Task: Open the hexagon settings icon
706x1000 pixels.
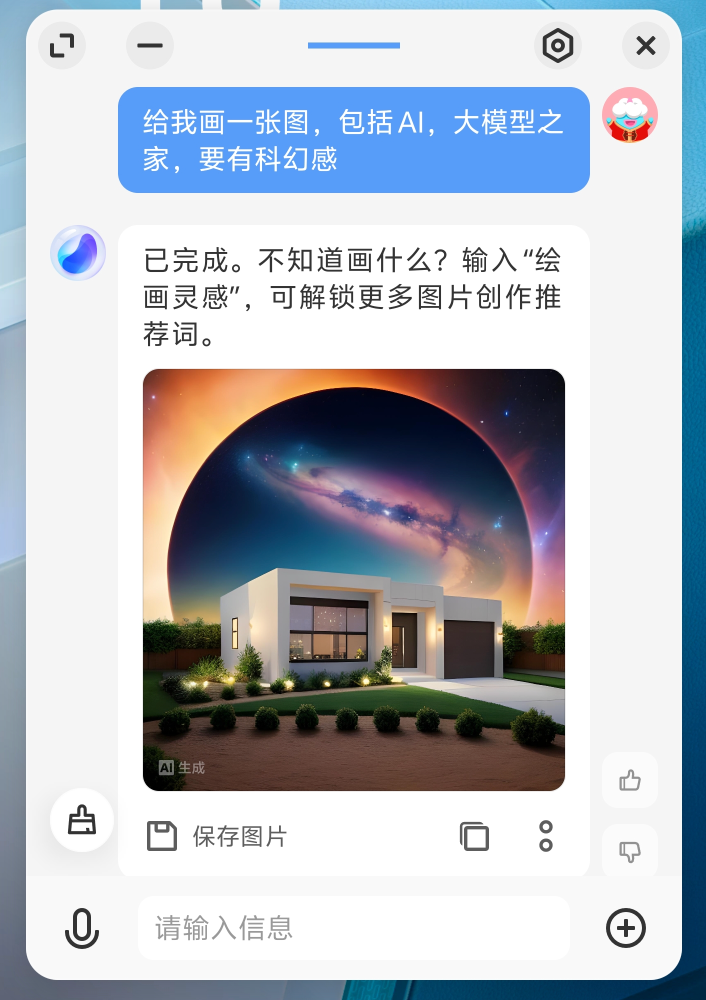Action: click(557, 45)
